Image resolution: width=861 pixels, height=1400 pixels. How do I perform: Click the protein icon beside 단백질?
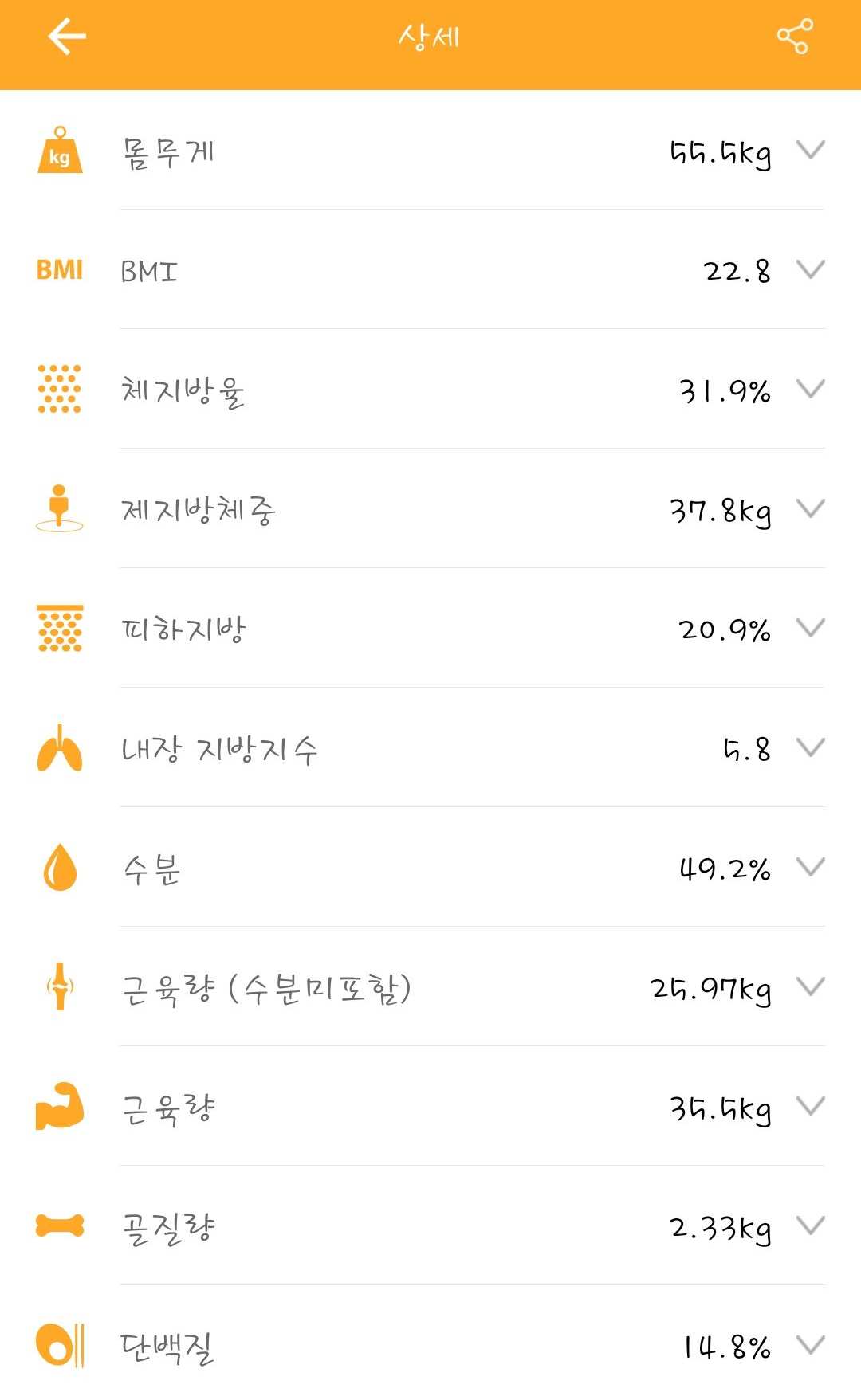point(60,1347)
